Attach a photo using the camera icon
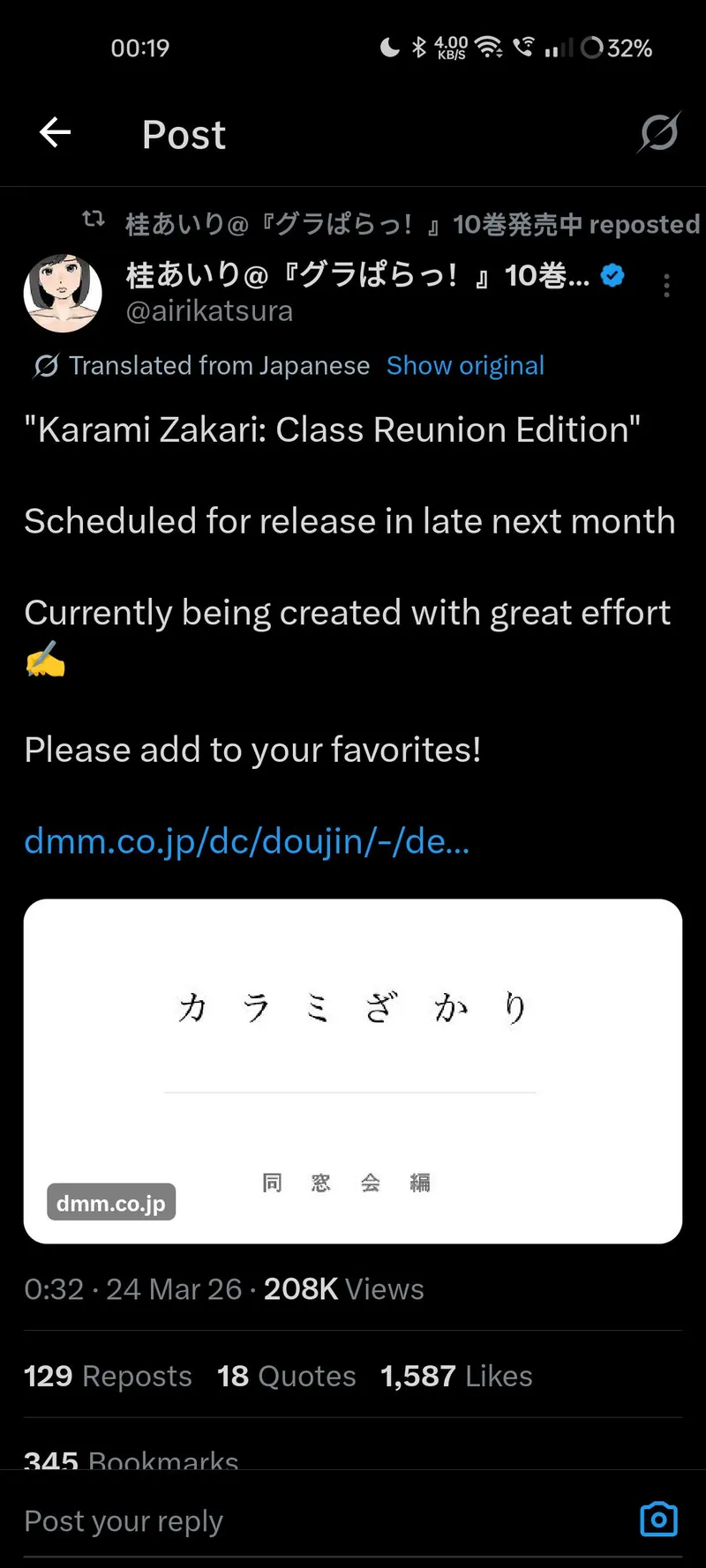 coord(658,1519)
